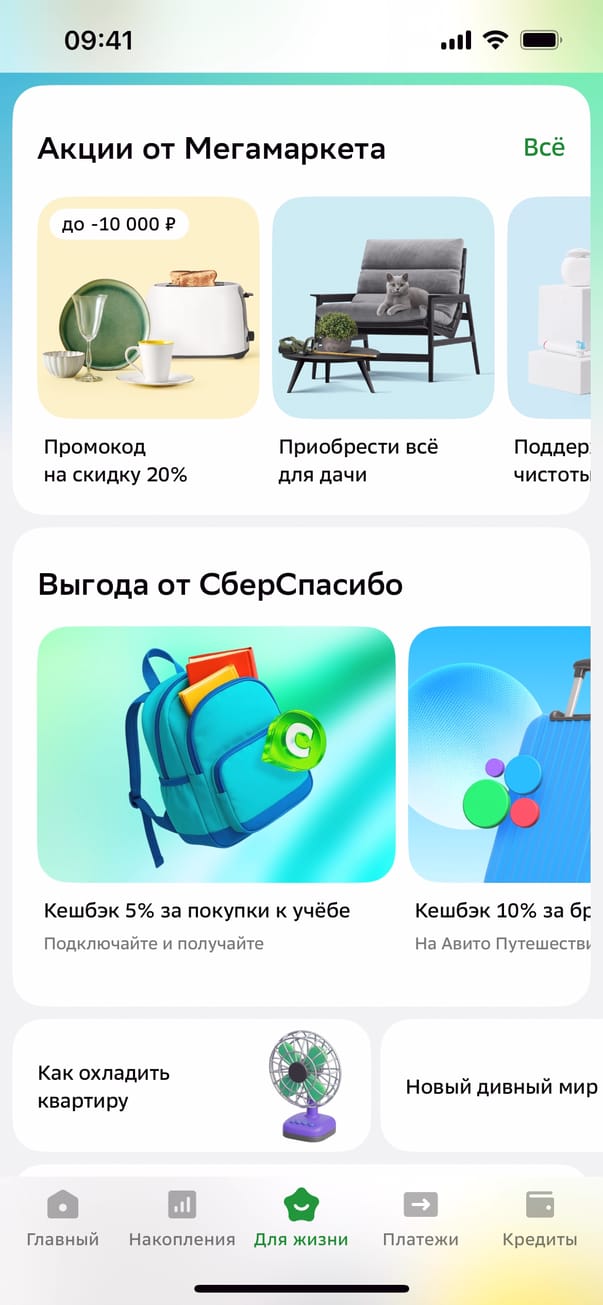Select the Для жизни tab
Viewport: 603px width, 1305px height.
(301, 1218)
